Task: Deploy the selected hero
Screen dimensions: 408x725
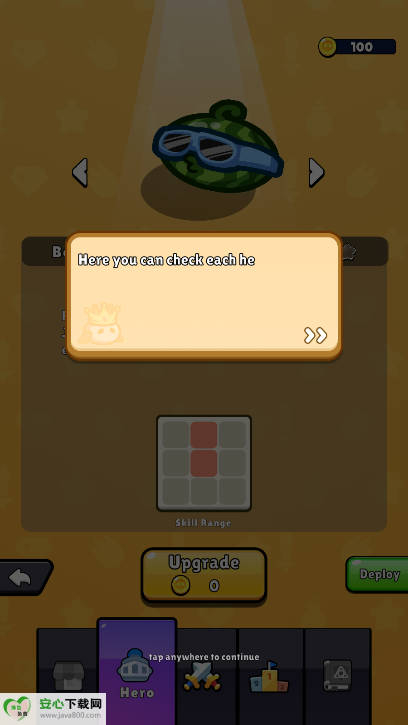Action: 377,574
